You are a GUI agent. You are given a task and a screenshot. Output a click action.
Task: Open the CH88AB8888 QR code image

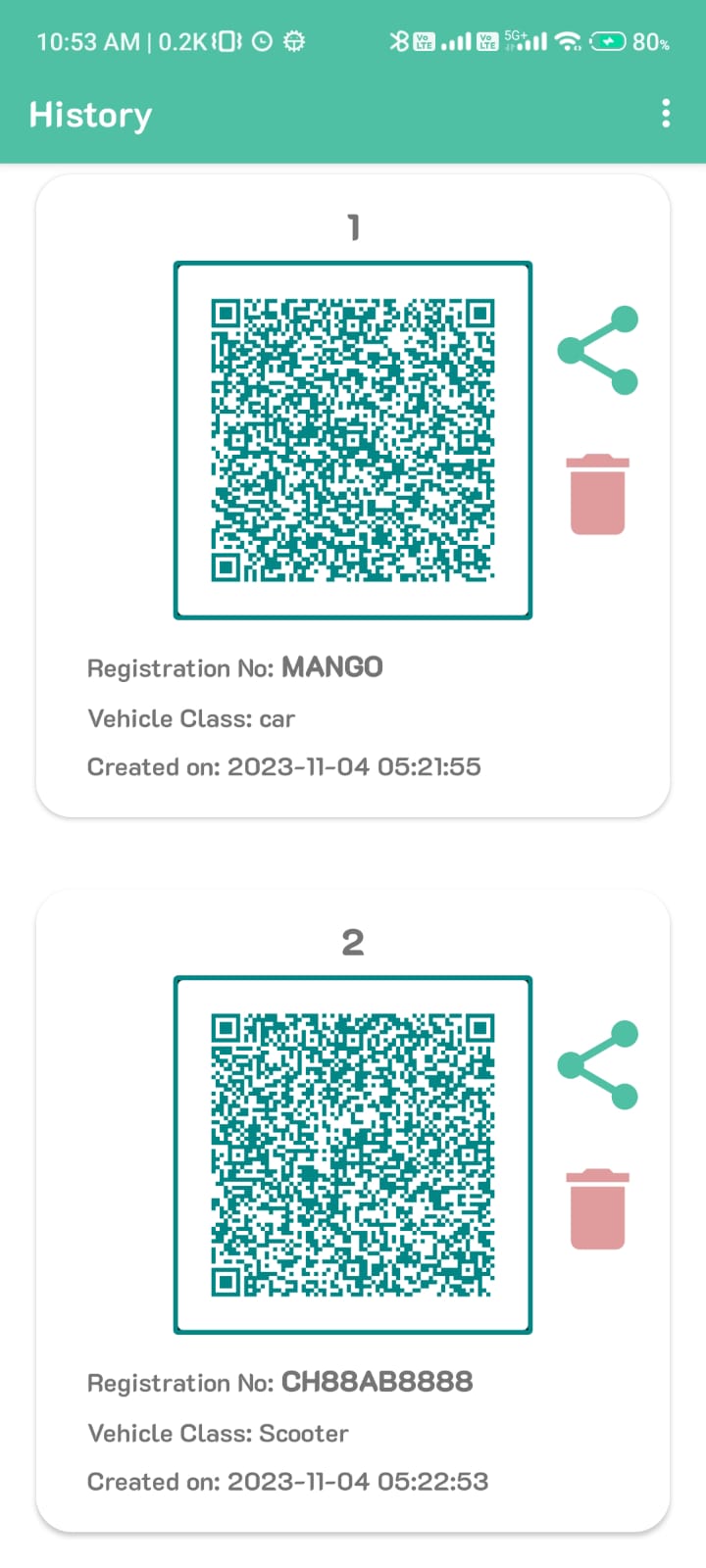pyautogui.click(x=352, y=1154)
